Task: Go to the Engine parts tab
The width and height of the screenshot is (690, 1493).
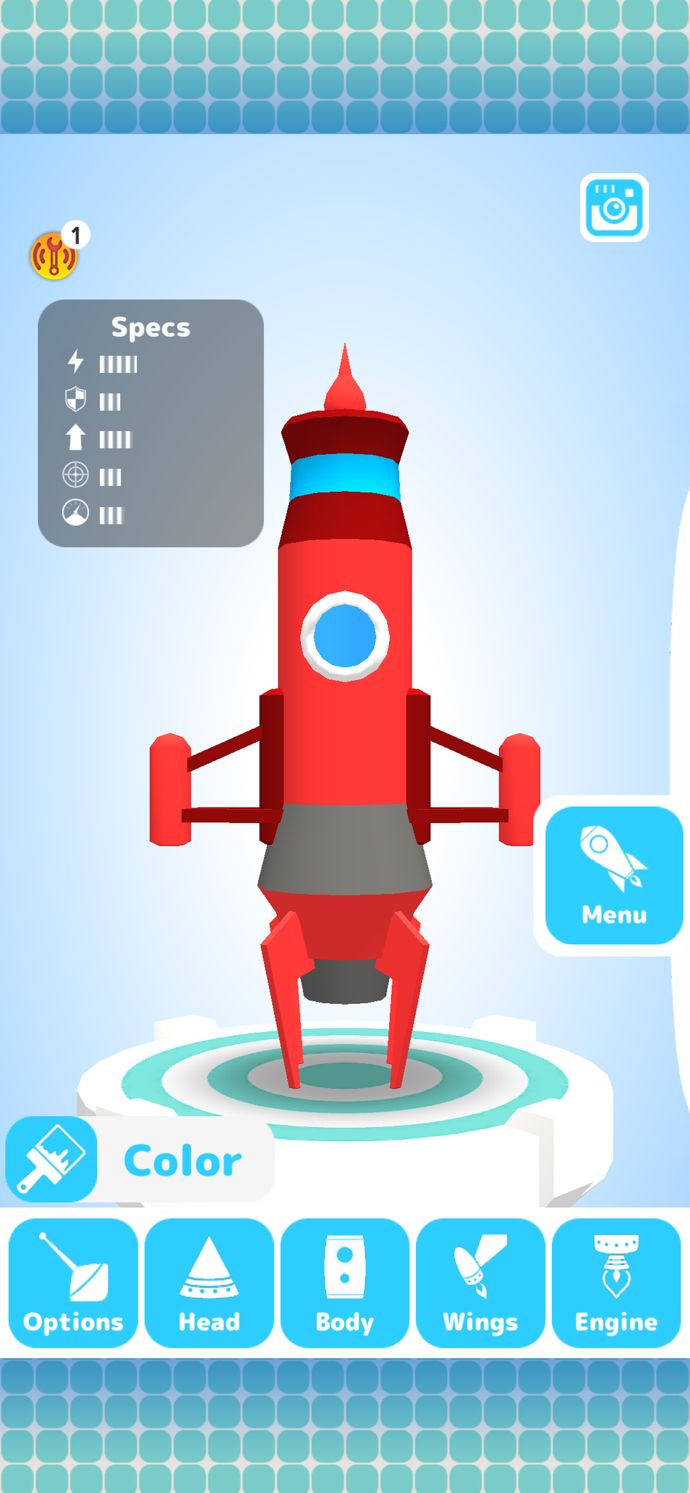Action: click(616, 1283)
